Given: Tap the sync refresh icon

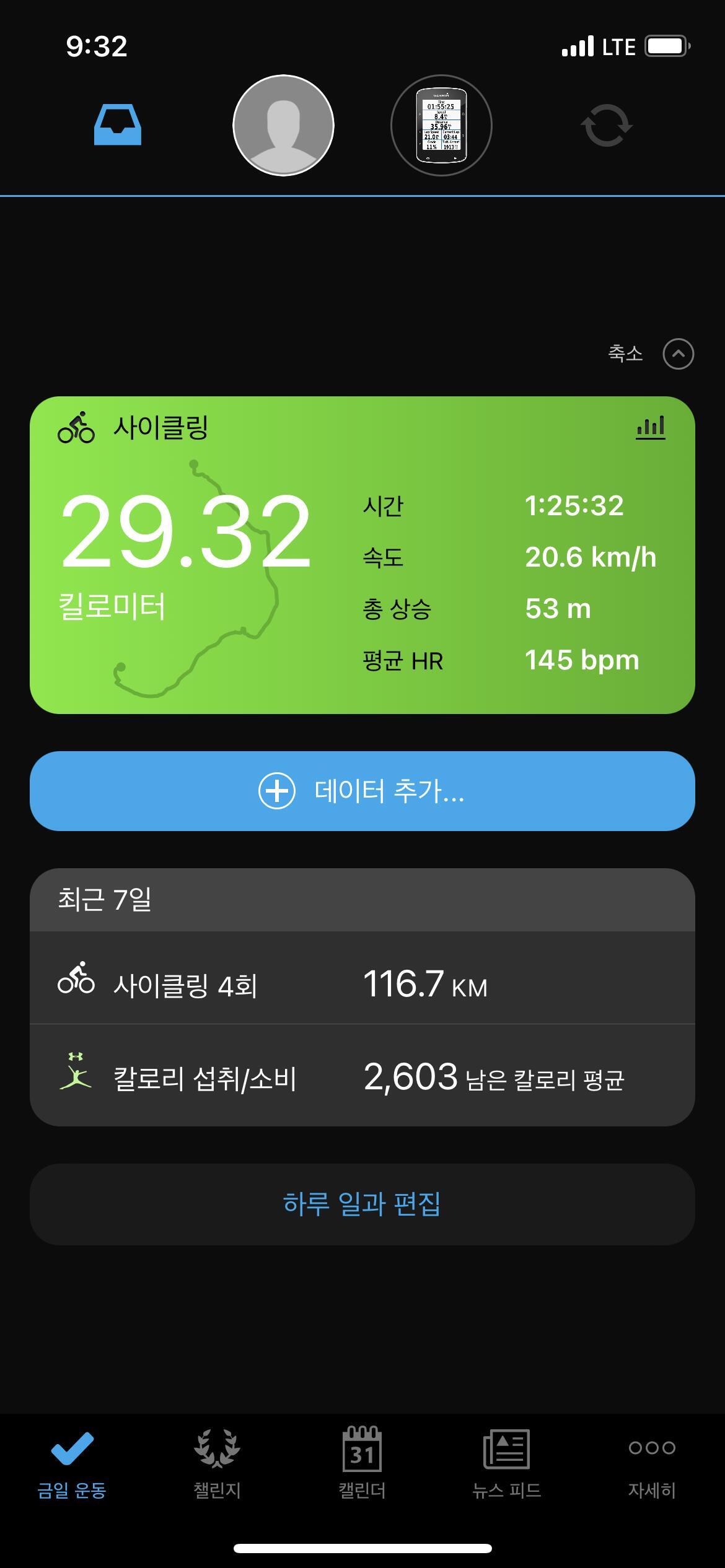Looking at the screenshot, I should click(606, 126).
